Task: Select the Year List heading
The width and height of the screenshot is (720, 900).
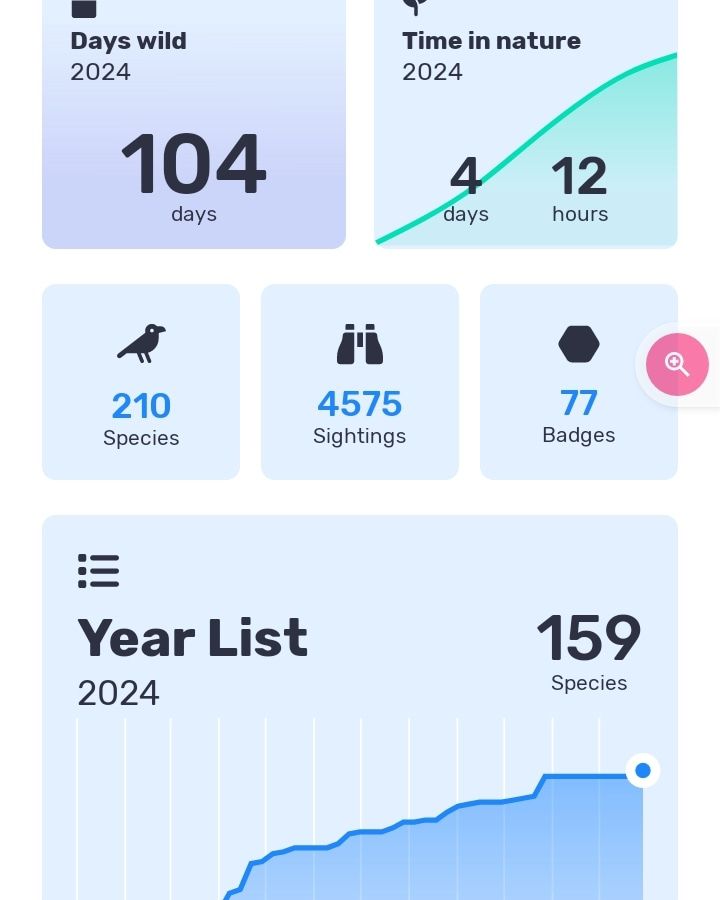Action: (x=192, y=638)
